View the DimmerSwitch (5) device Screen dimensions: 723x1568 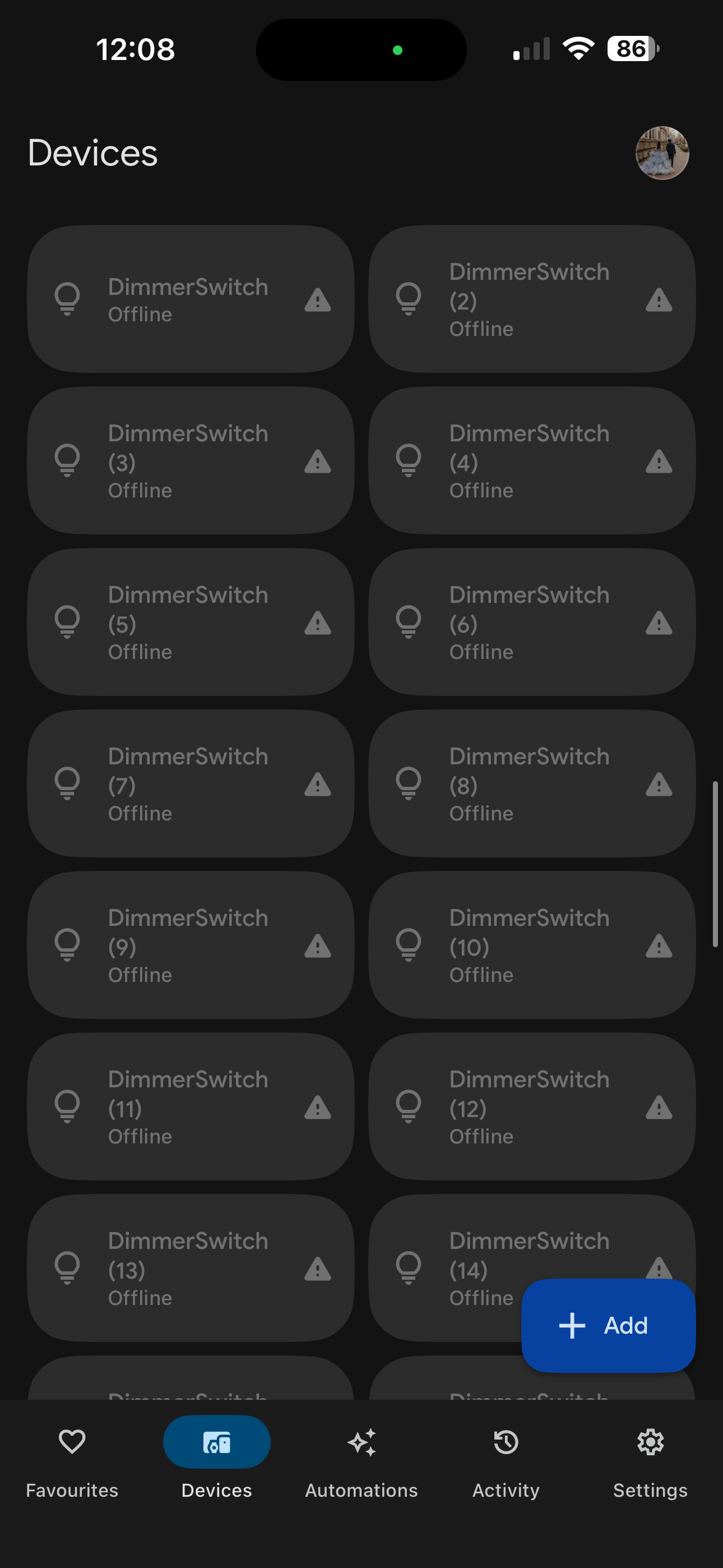(191, 622)
